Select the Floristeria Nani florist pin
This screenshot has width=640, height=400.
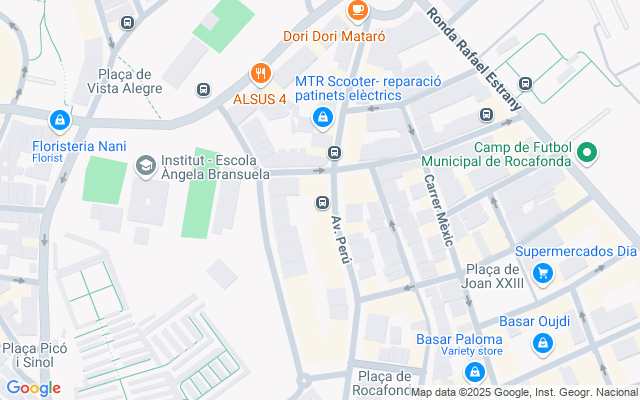pos(60,121)
